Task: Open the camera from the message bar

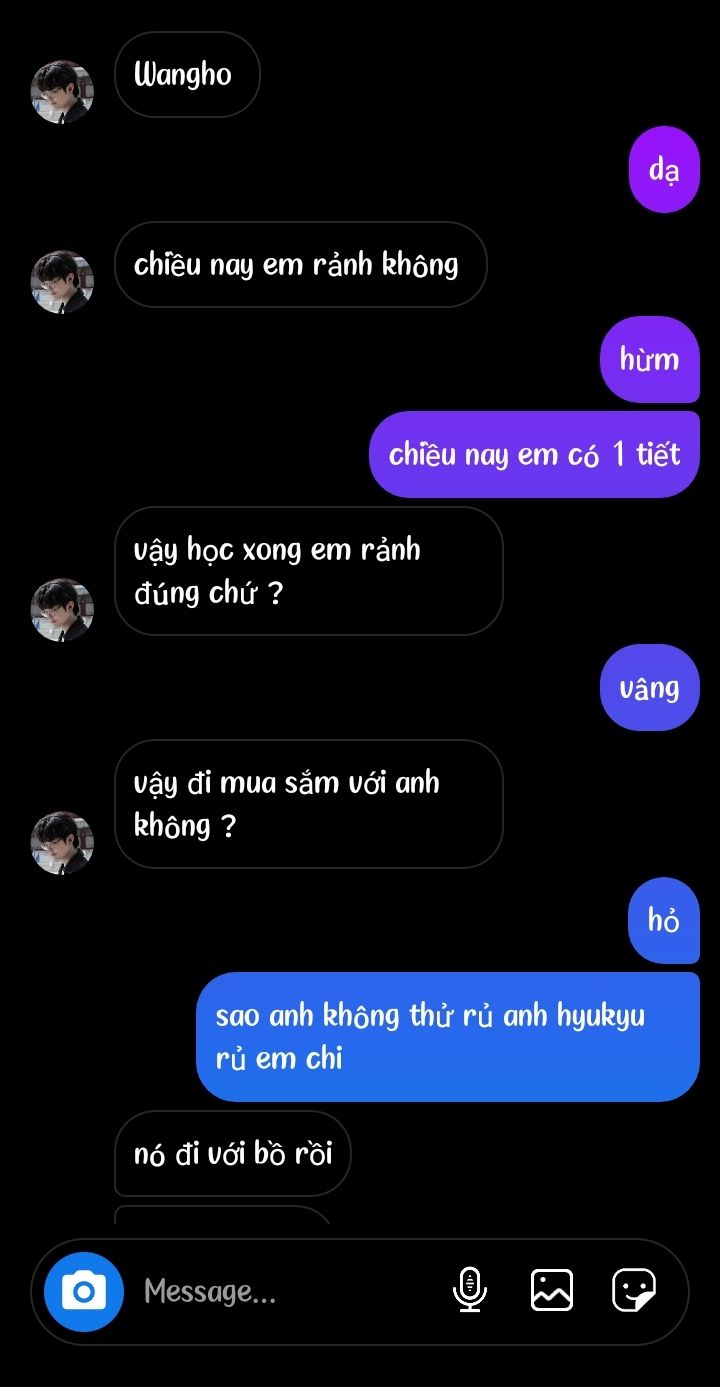Action: point(84,1291)
